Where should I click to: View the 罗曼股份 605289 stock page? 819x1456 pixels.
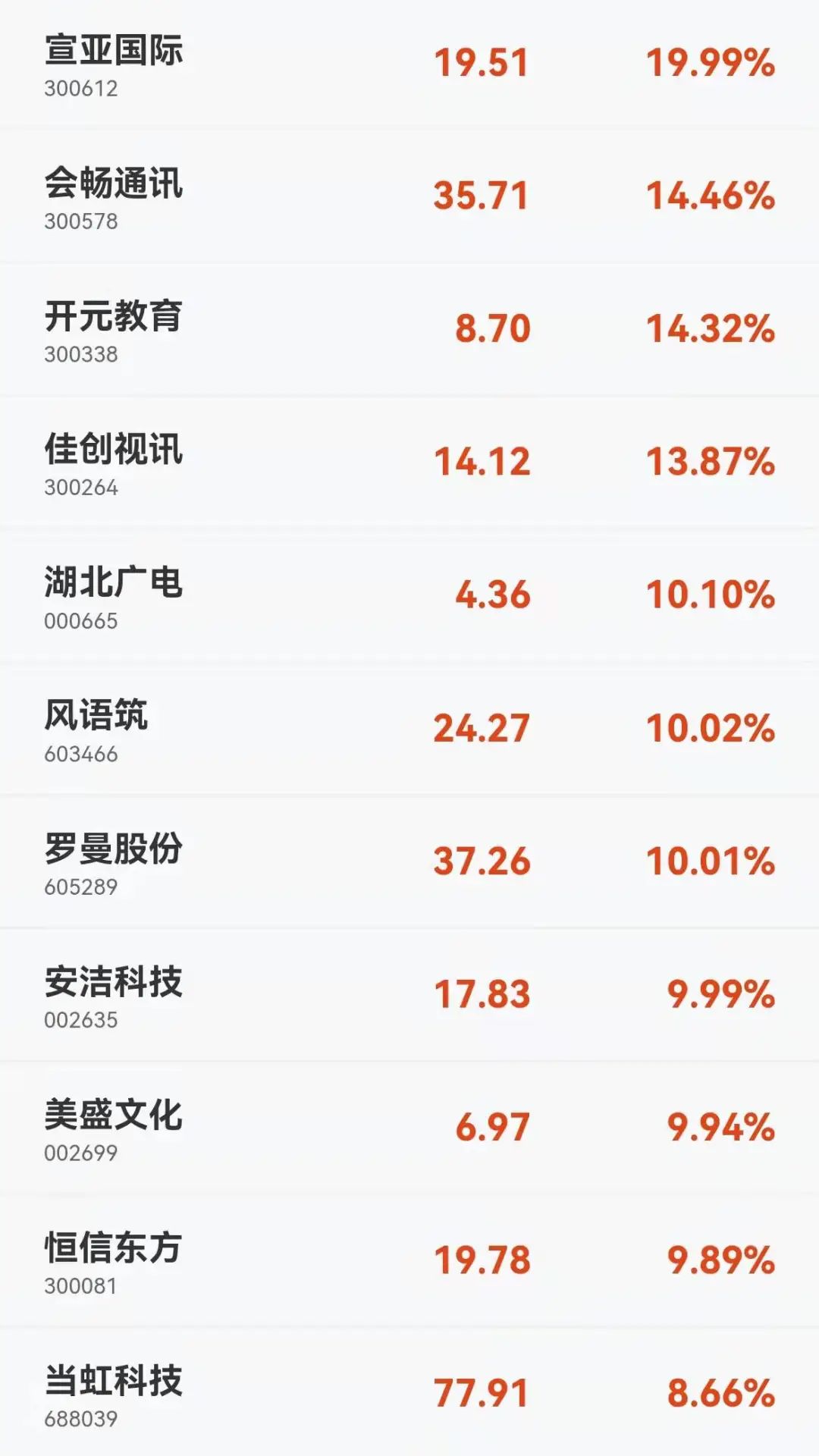coord(409,862)
